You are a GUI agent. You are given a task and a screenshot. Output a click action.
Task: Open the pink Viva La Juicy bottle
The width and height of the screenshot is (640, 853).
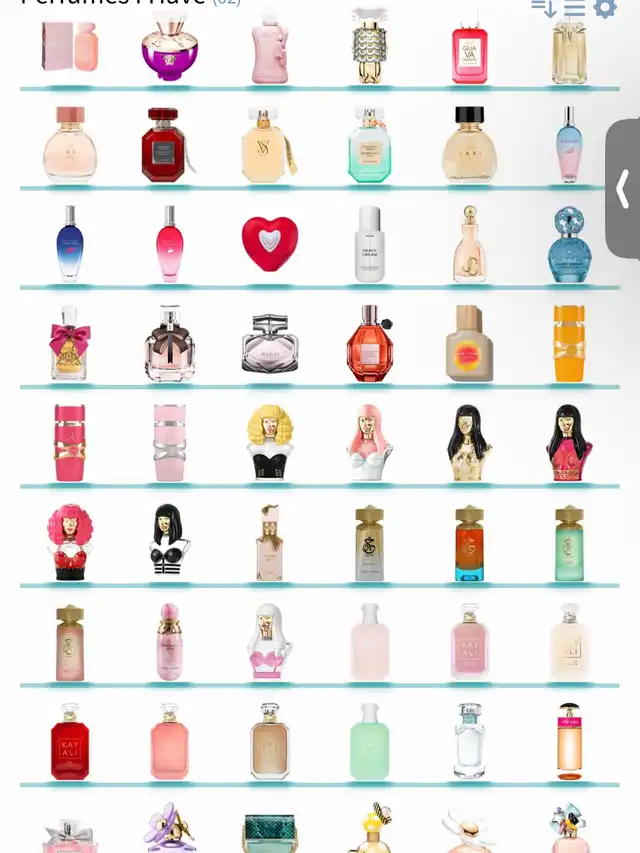coord(70,344)
